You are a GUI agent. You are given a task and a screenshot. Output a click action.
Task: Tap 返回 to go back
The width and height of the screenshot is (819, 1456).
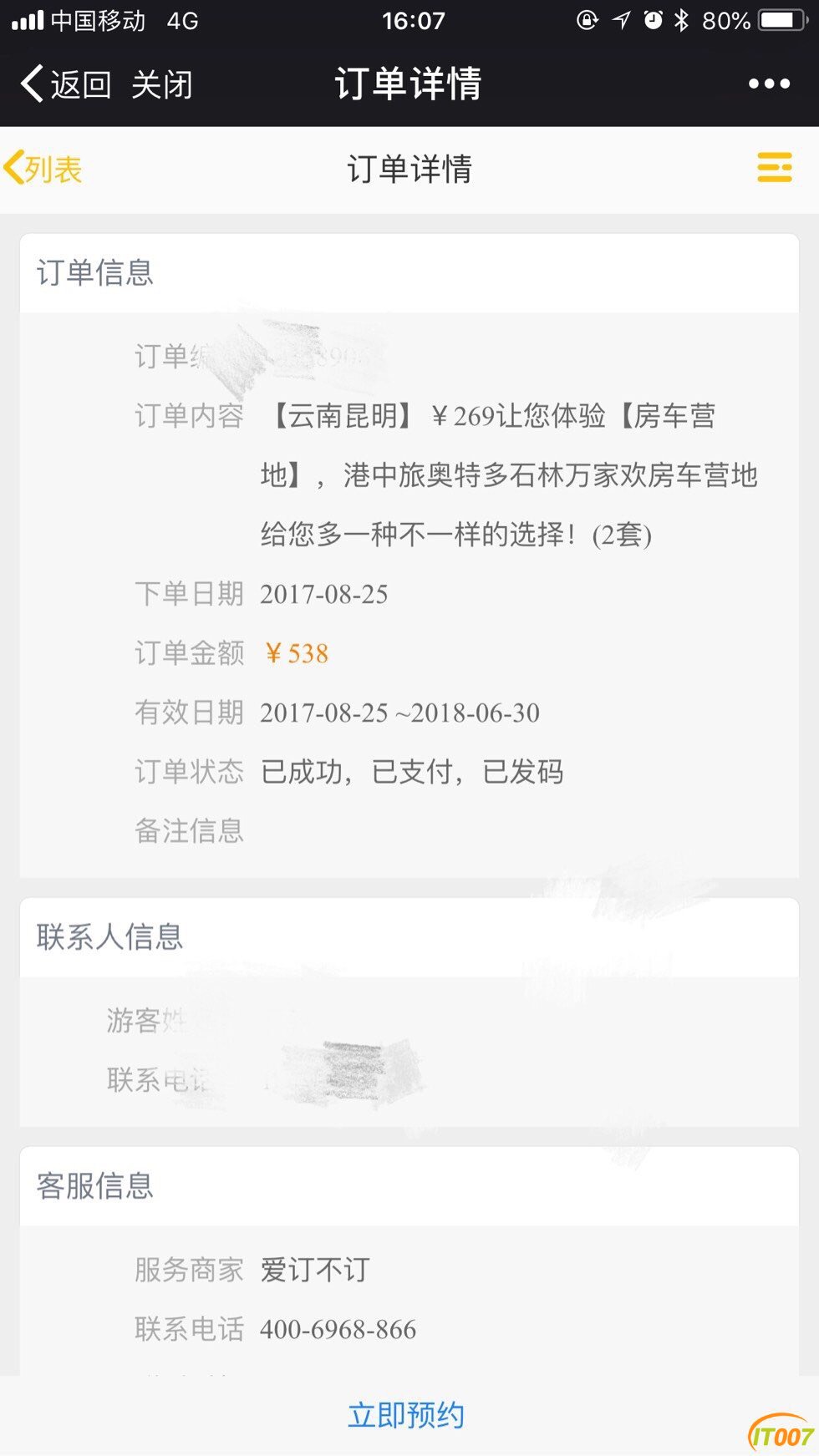click(67, 84)
